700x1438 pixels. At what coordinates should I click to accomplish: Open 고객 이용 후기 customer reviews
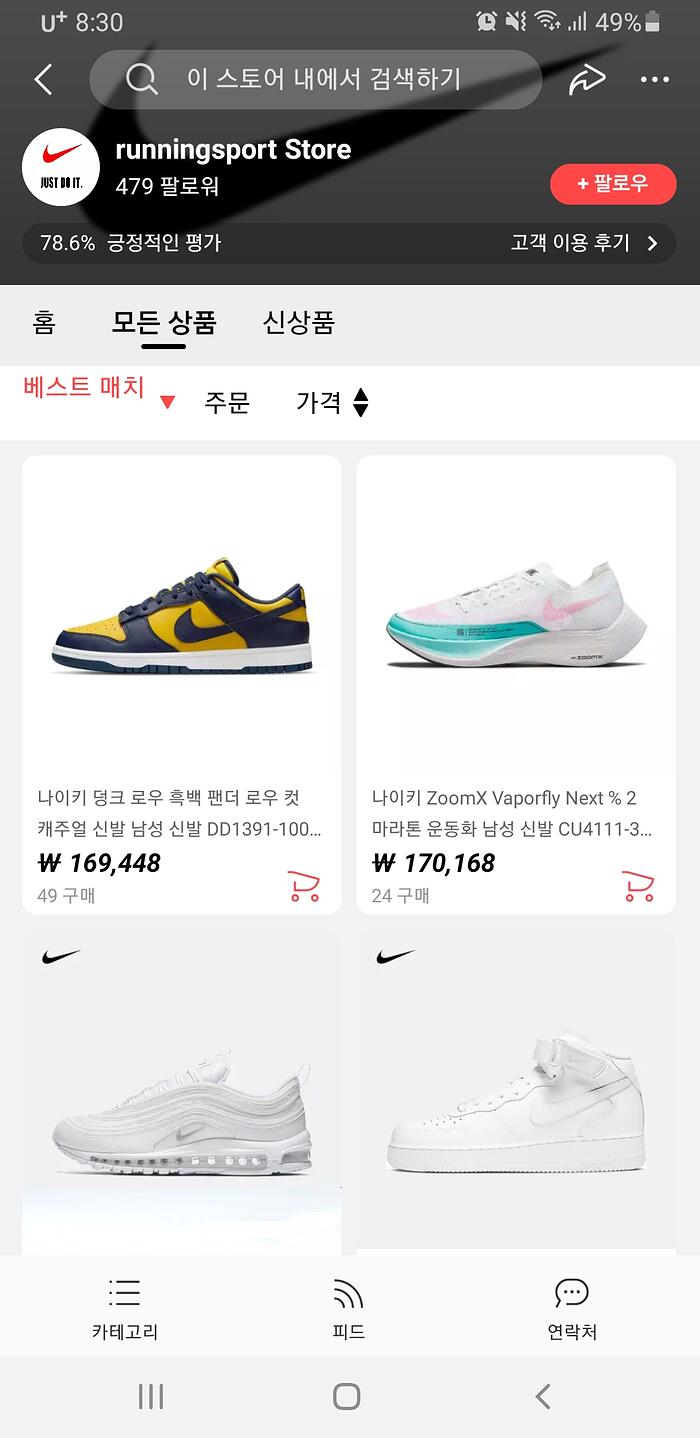coord(584,243)
